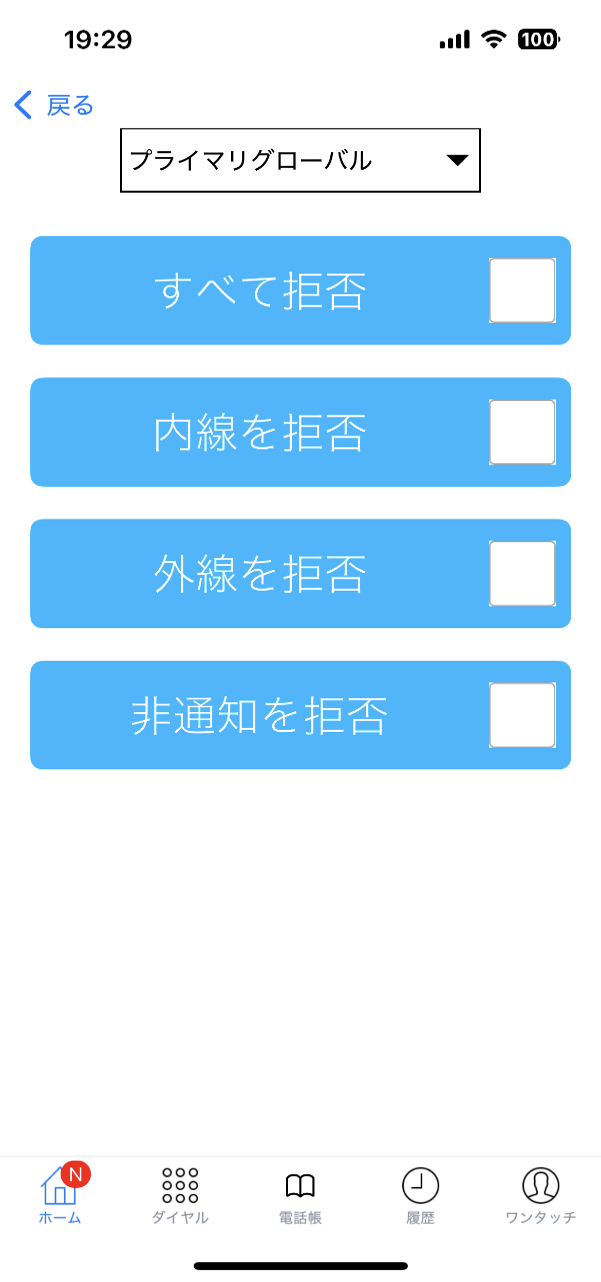Select the 非通知を拒否 checkbox
This screenshot has width=601, height=1282.
coord(522,715)
